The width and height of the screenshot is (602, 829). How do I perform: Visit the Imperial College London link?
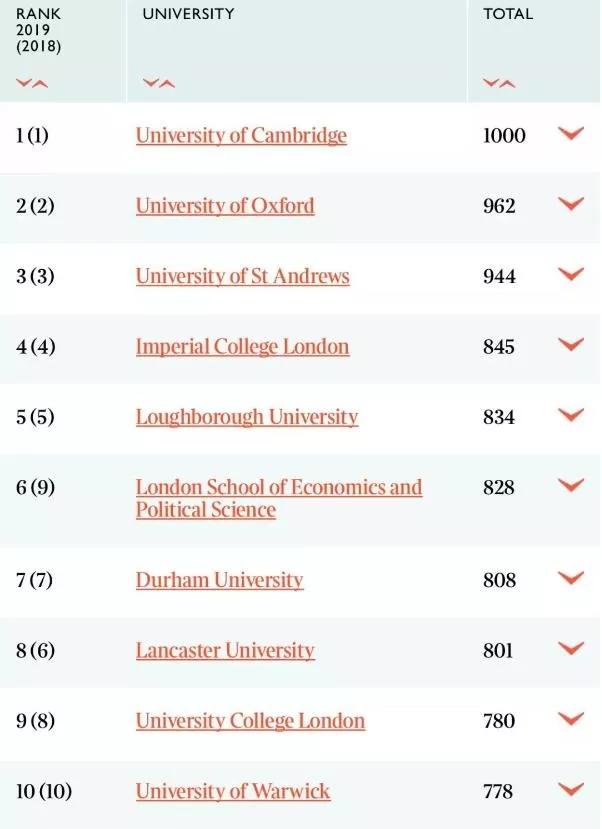click(x=243, y=347)
